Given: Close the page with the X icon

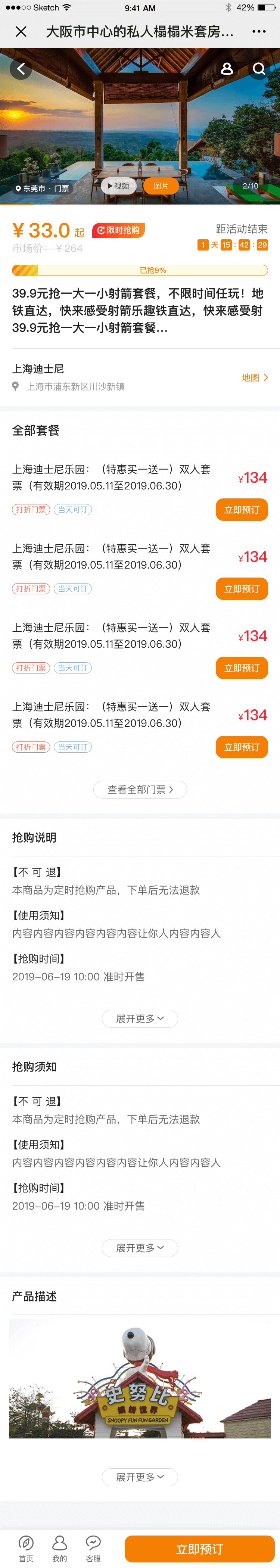Looking at the screenshot, I should (x=21, y=32).
